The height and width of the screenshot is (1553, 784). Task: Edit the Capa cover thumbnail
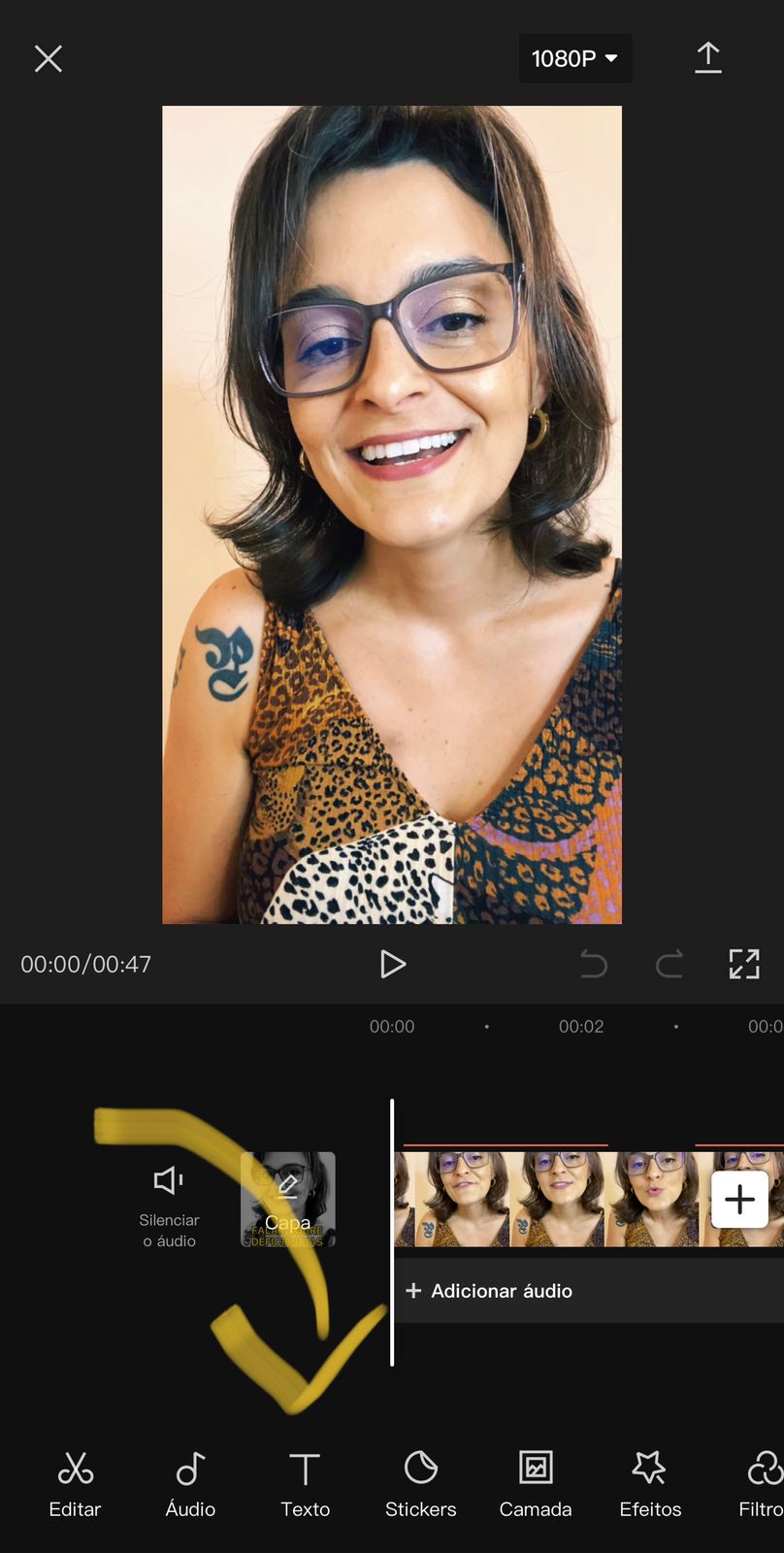coord(288,1199)
